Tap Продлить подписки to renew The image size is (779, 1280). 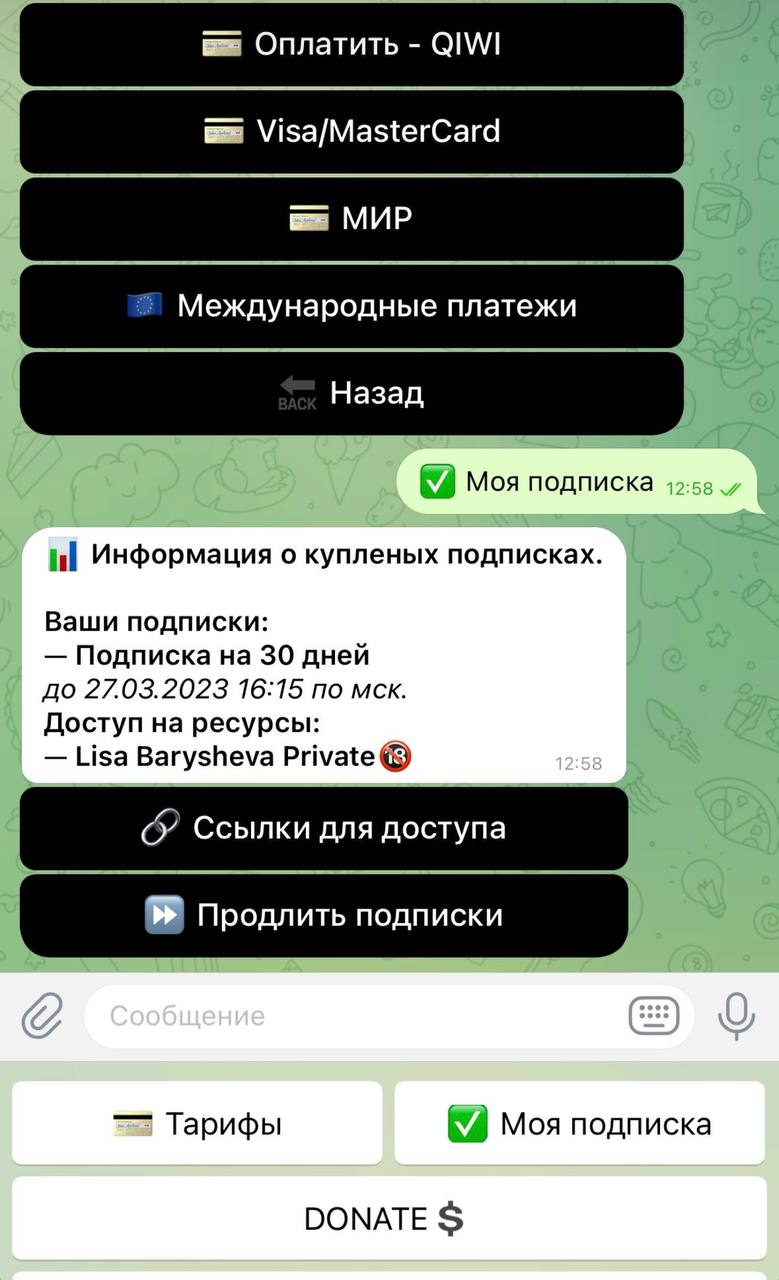click(324, 915)
